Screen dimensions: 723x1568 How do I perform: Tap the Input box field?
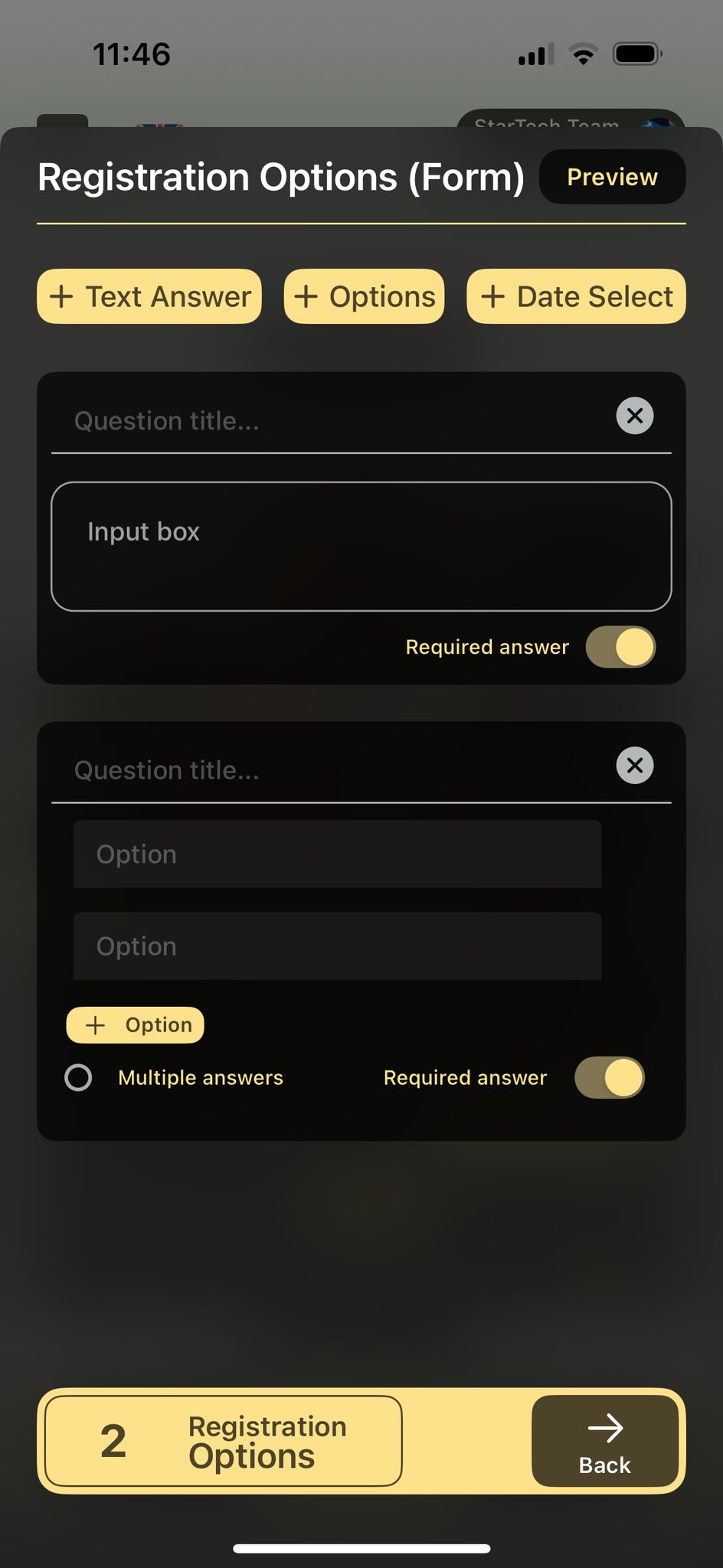[361, 546]
